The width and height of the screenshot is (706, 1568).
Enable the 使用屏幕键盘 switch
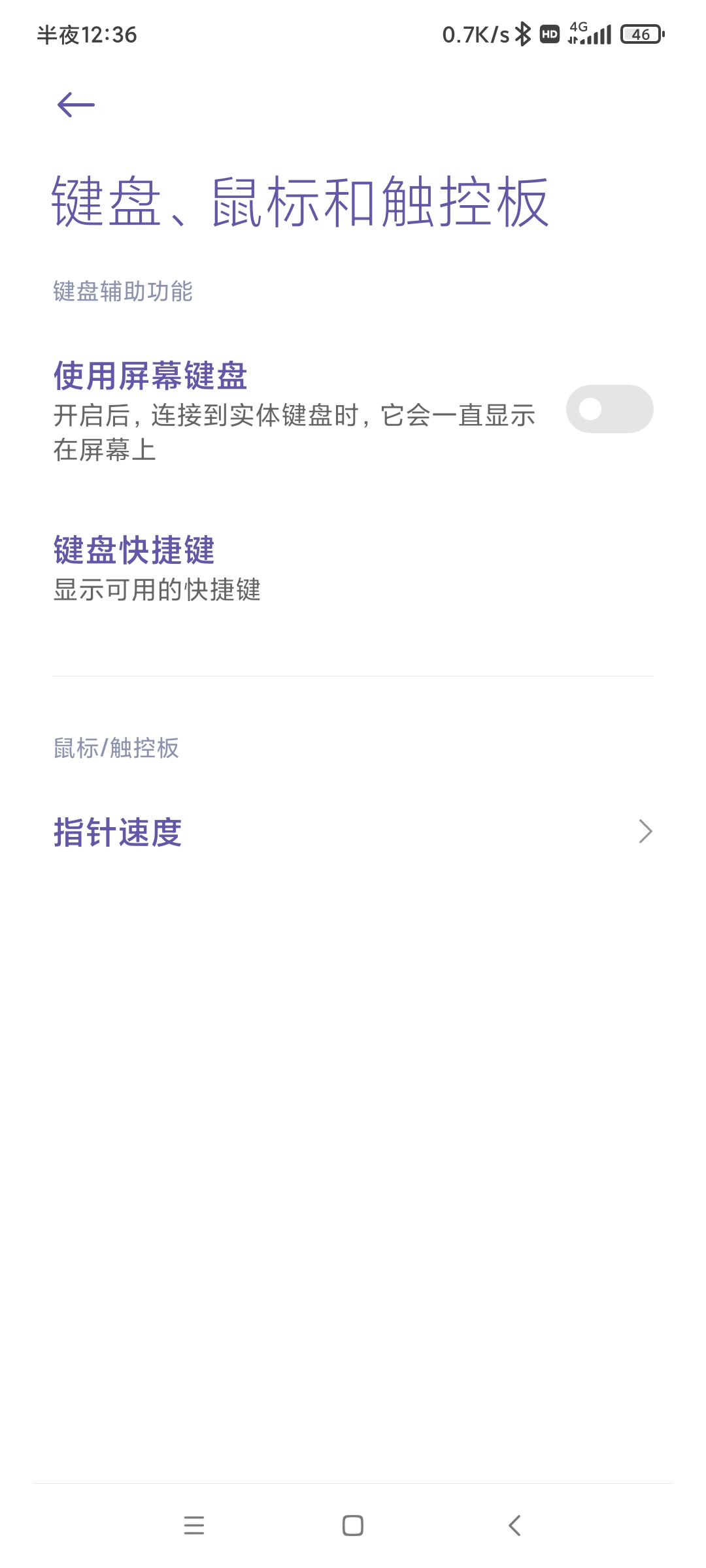tap(609, 409)
